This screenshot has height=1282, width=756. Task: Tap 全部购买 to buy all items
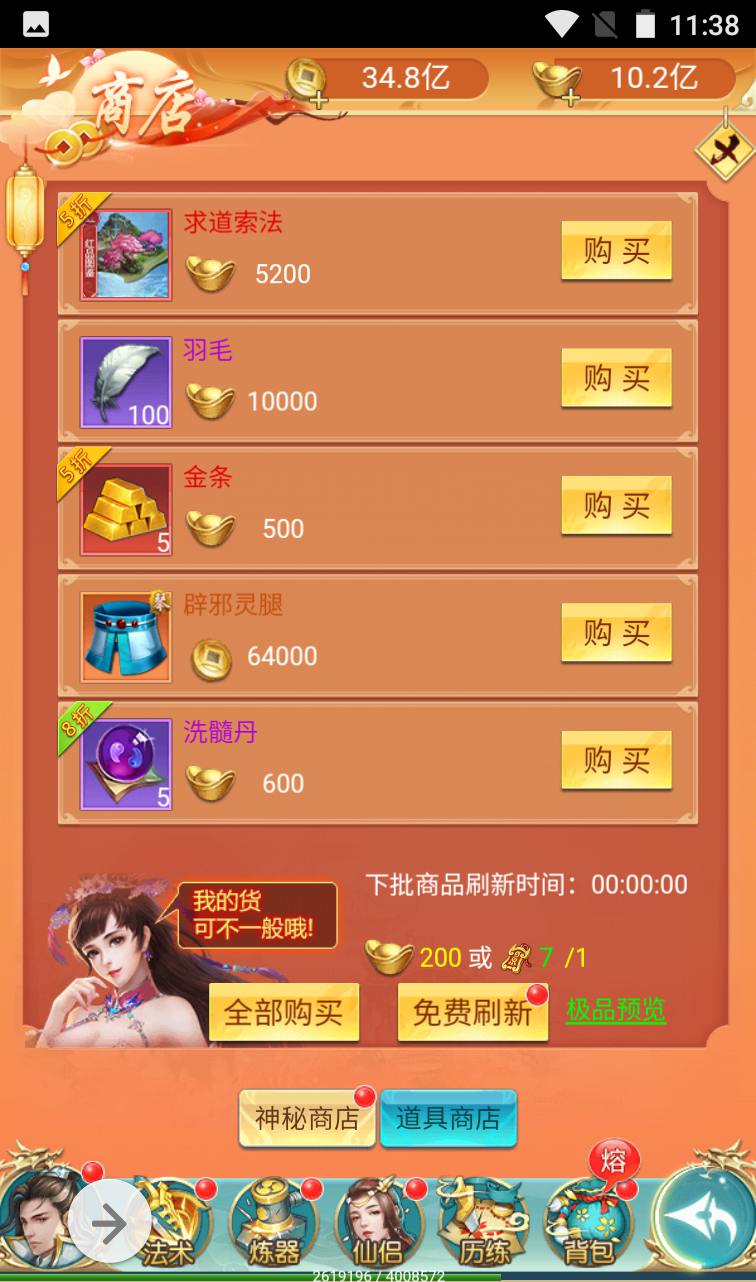[x=284, y=1012]
